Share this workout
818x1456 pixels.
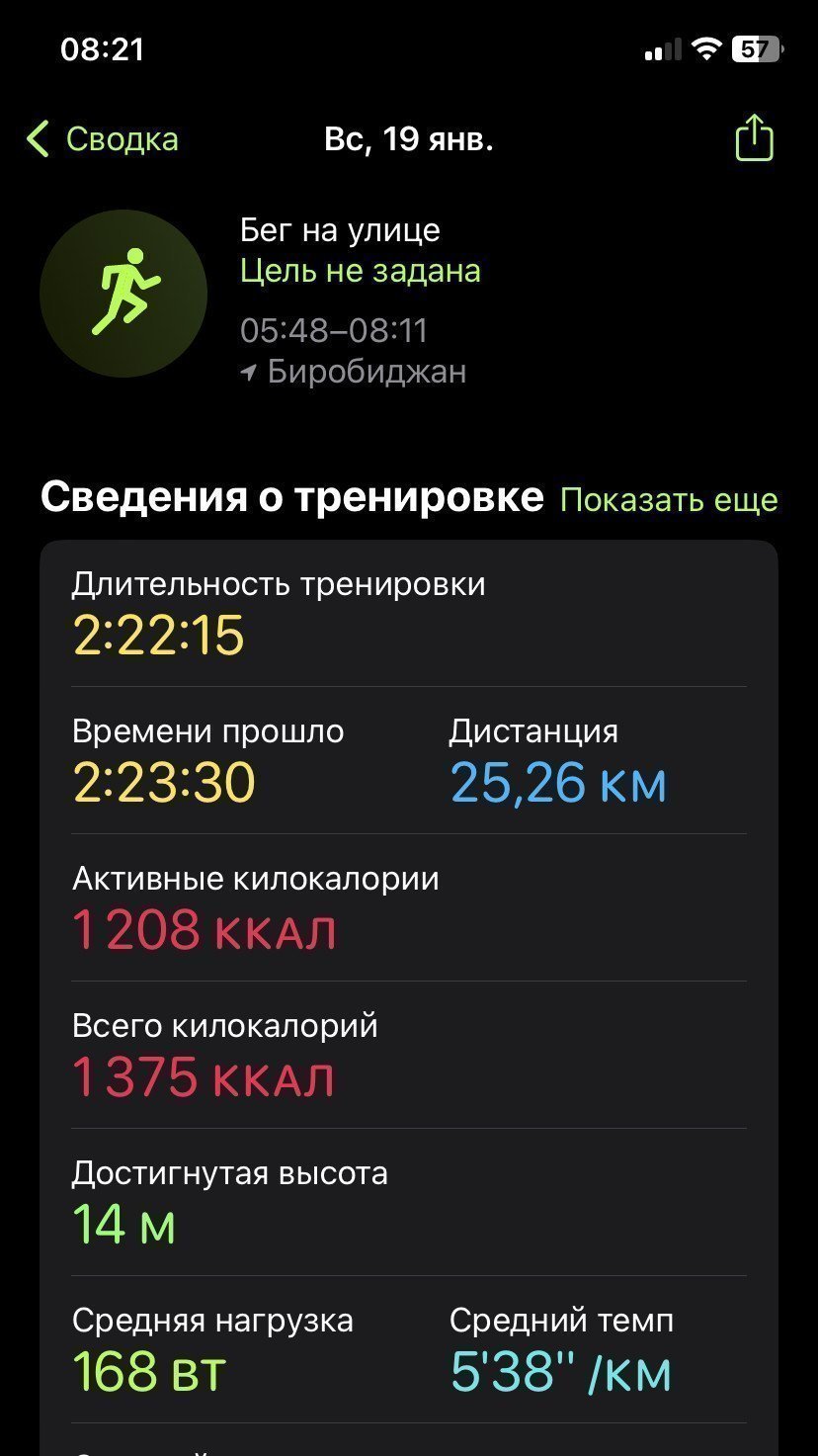[754, 137]
